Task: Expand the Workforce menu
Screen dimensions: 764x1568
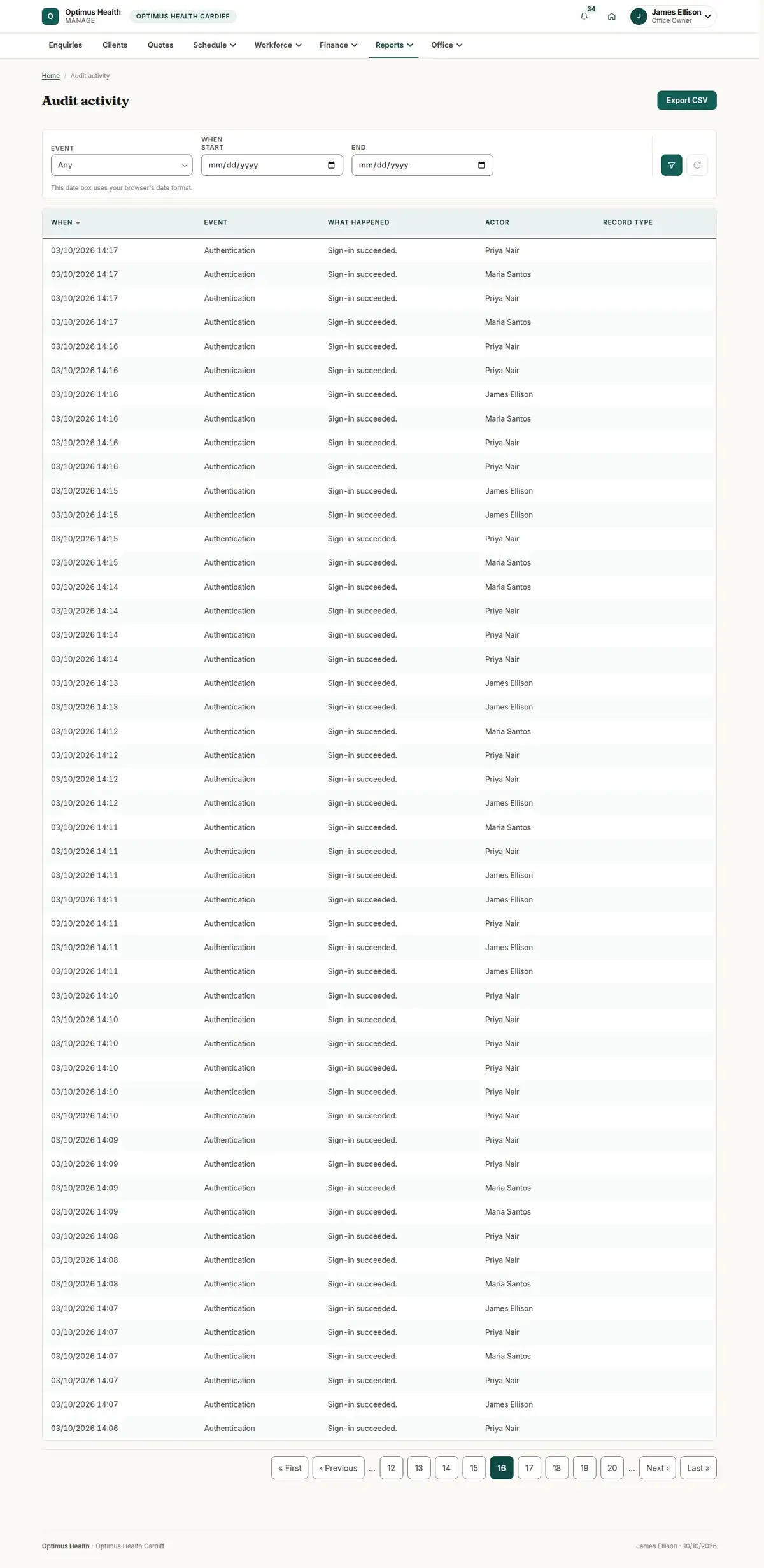Action: [x=278, y=45]
